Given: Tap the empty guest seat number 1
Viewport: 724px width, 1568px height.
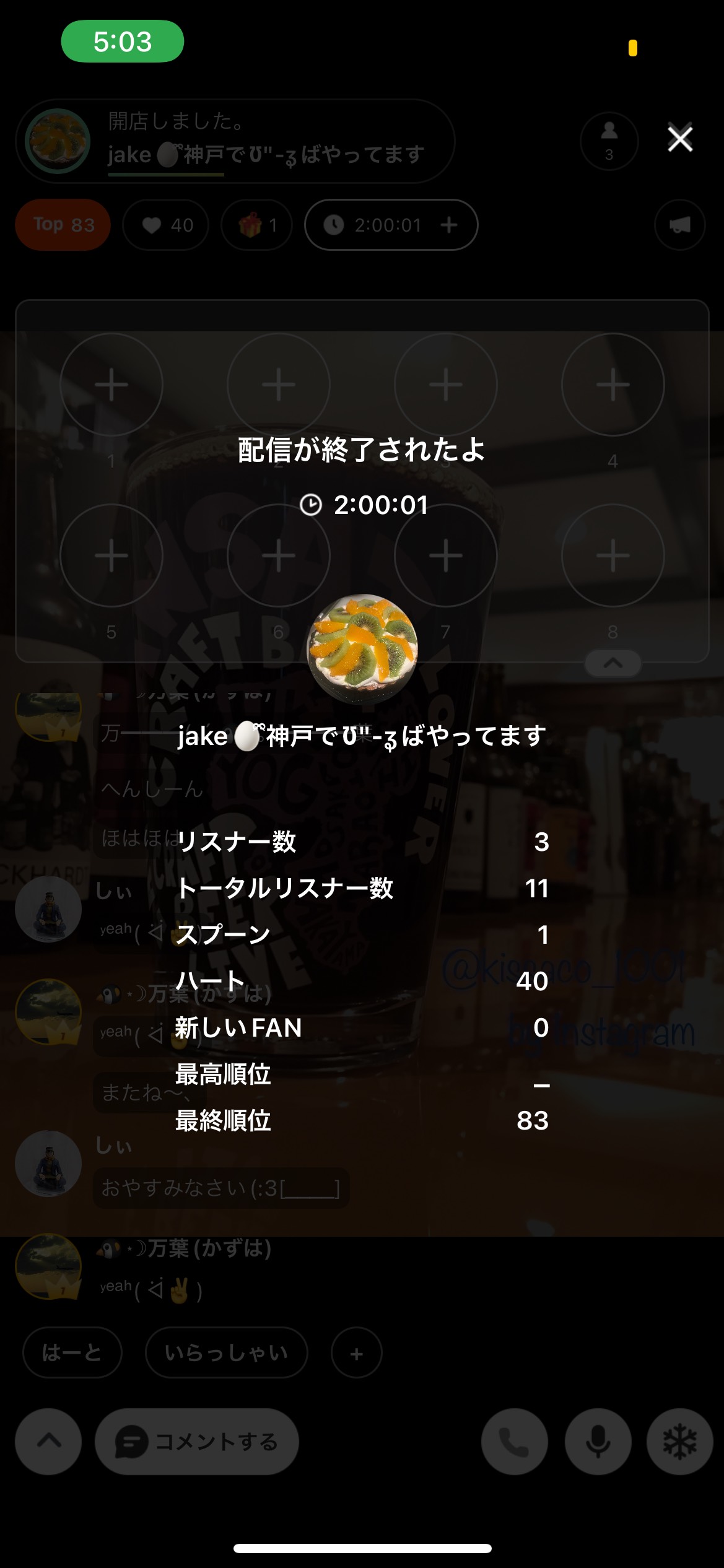Looking at the screenshot, I should coord(111,385).
